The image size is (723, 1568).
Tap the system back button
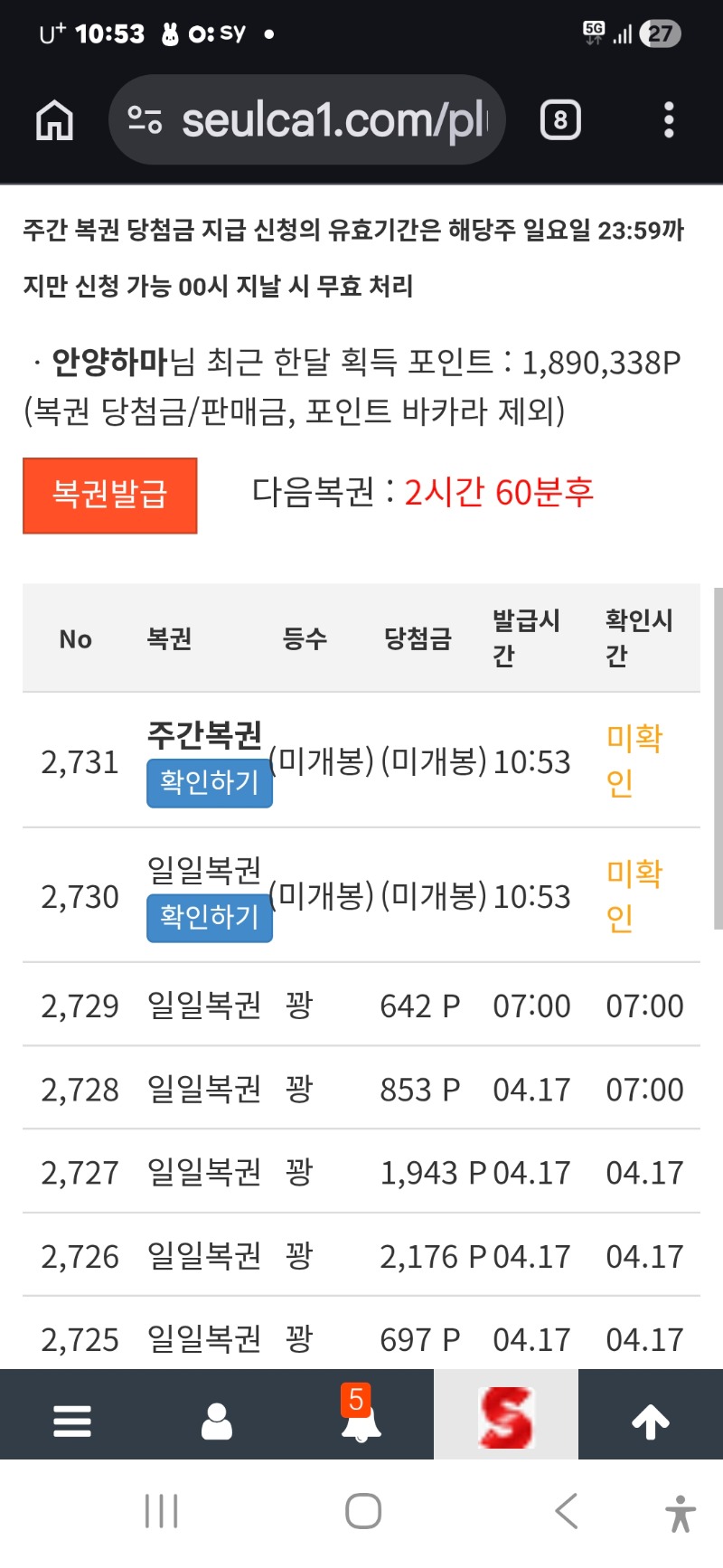coord(567,1511)
